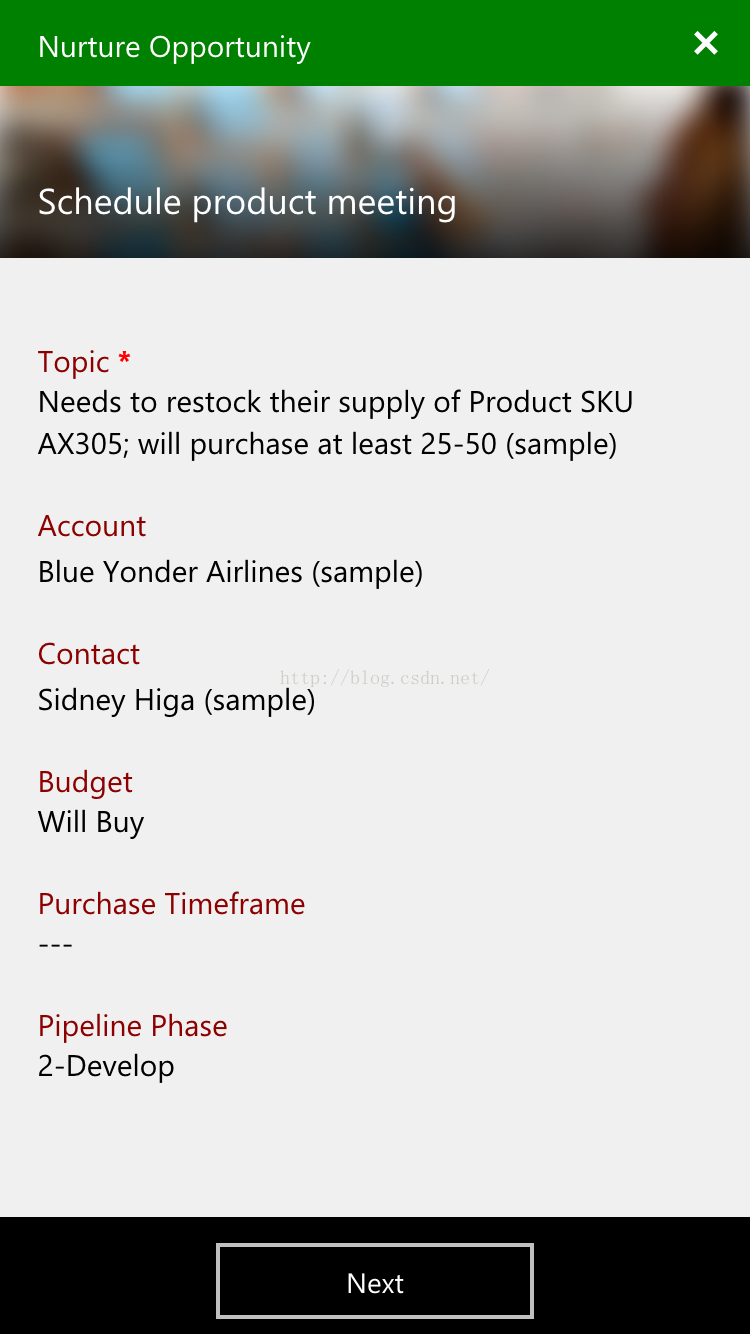The image size is (750, 1334).
Task: Edit the Topic field text
Action: pyautogui.click(x=336, y=423)
